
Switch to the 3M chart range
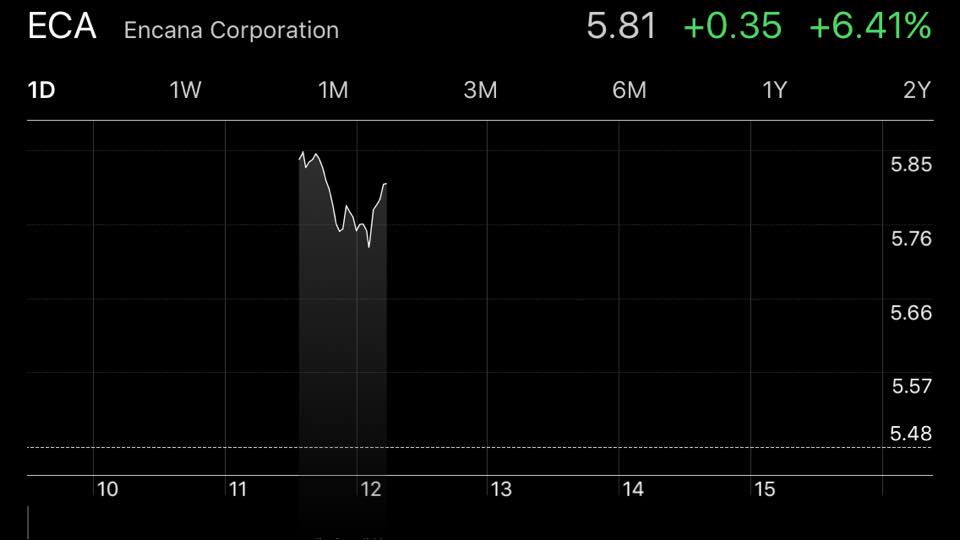pyautogui.click(x=480, y=91)
